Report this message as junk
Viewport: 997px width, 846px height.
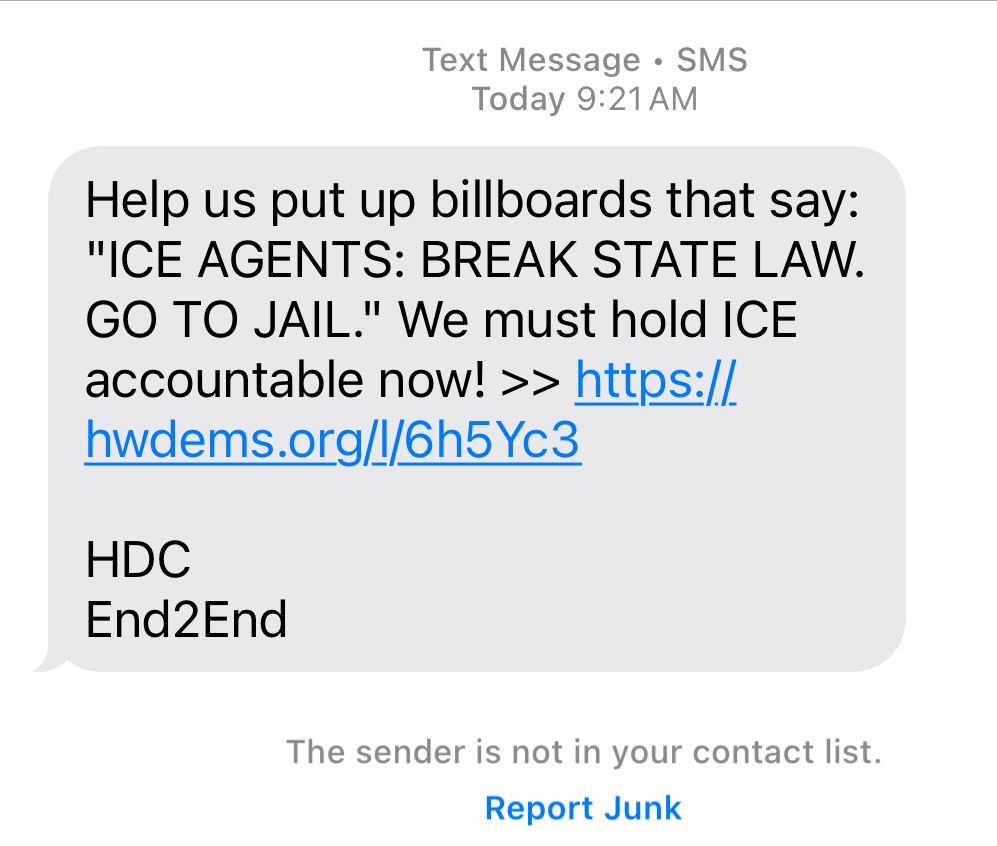tap(582, 808)
